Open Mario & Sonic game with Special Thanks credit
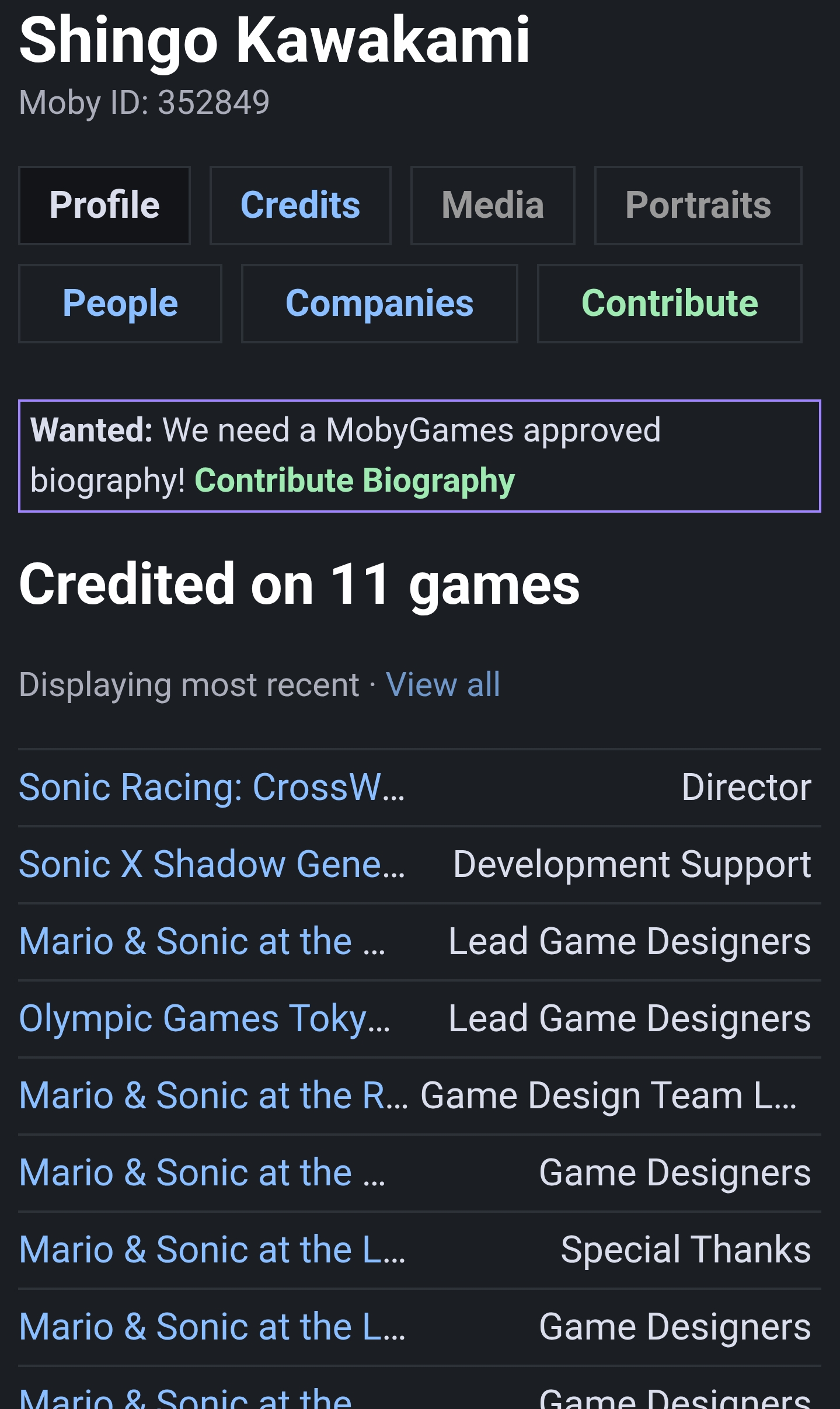Viewport: 840px width, 1409px height. coord(211,1250)
